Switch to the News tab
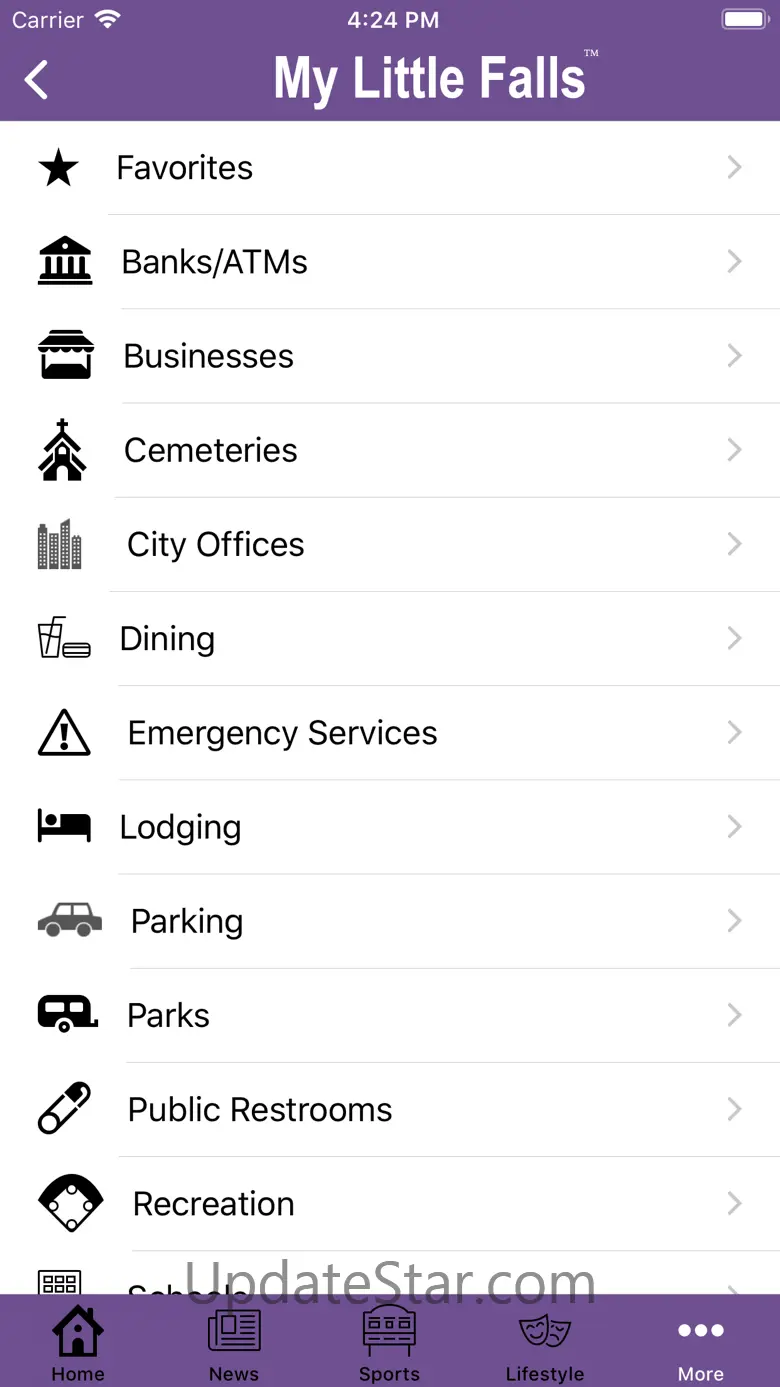 (x=234, y=1343)
